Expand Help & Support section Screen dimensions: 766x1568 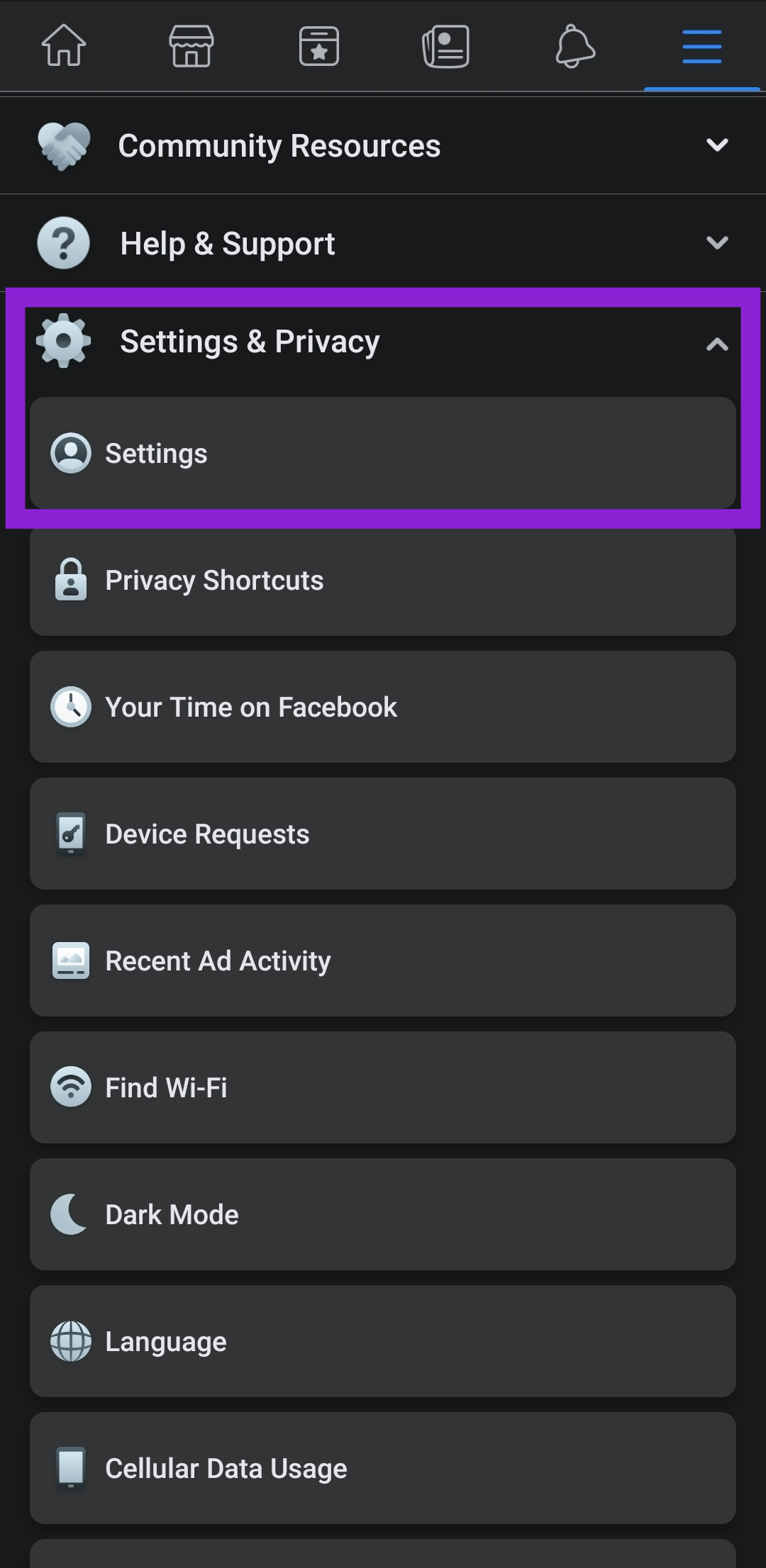pyautogui.click(x=383, y=243)
